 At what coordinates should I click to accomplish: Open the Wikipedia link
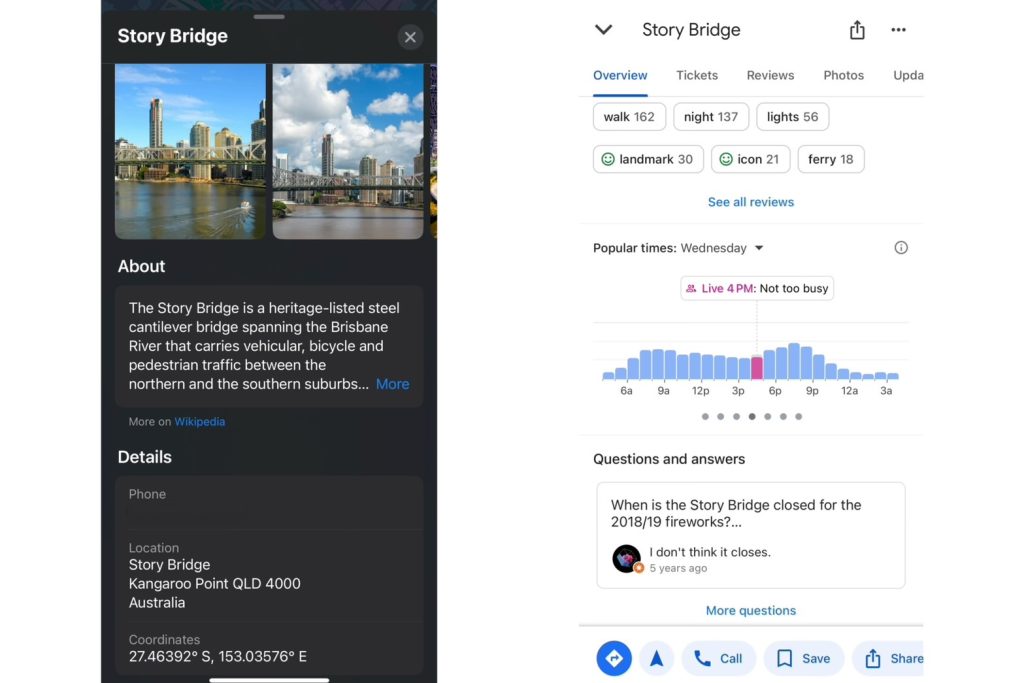pos(199,422)
